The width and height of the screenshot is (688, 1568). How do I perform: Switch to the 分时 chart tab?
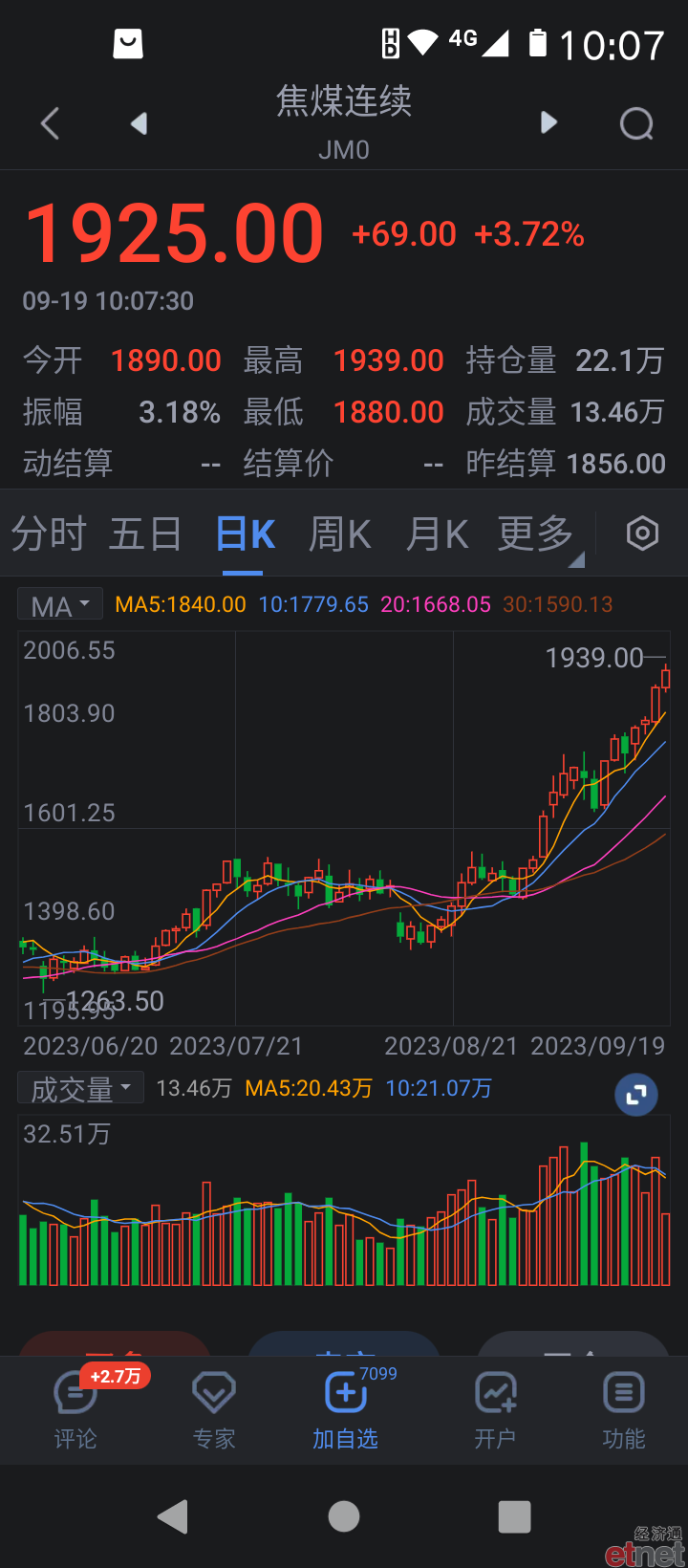point(49,534)
